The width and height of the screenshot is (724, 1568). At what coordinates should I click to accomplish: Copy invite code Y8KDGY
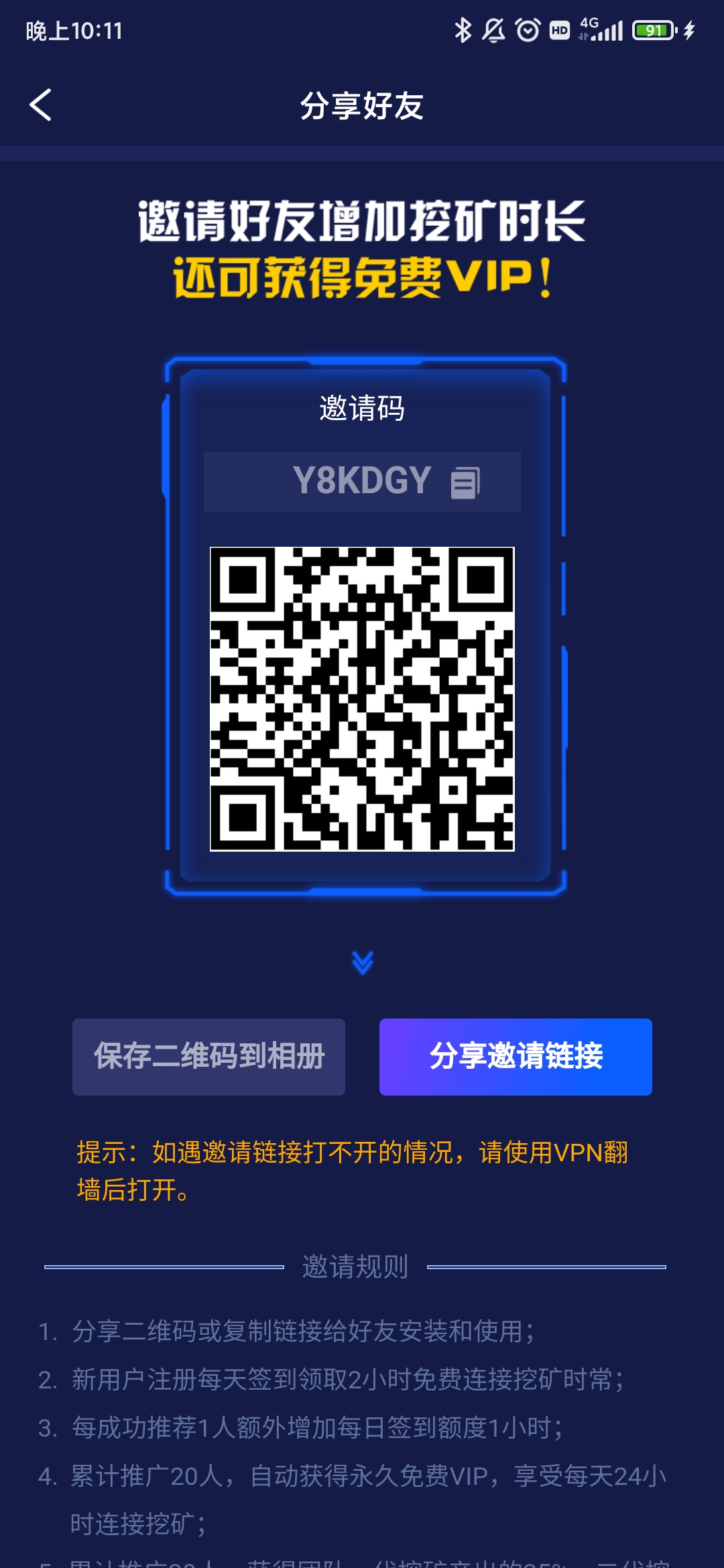click(x=465, y=482)
